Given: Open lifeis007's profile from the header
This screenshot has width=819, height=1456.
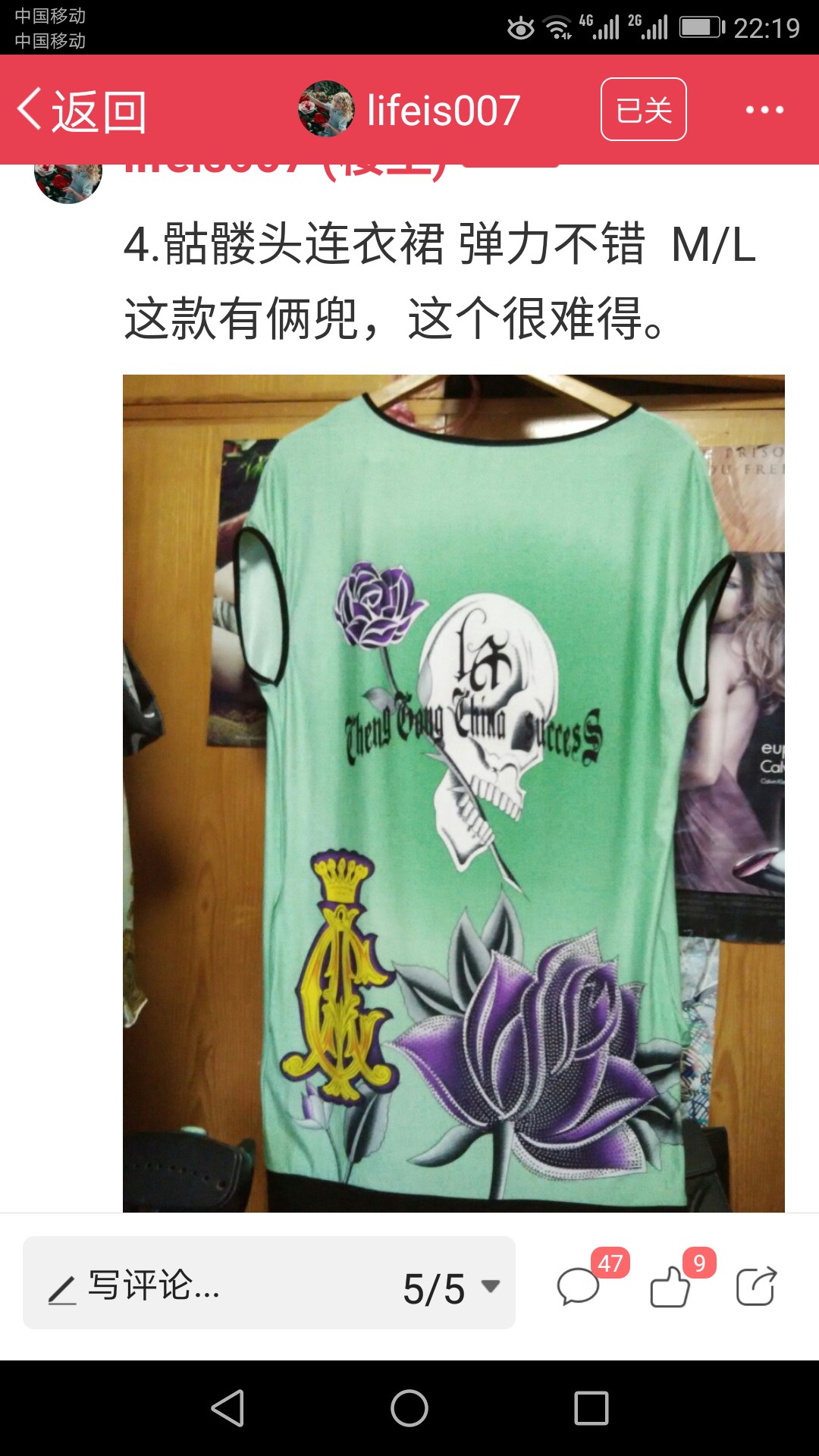Looking at the screenshot, I should tap(409, 110).
